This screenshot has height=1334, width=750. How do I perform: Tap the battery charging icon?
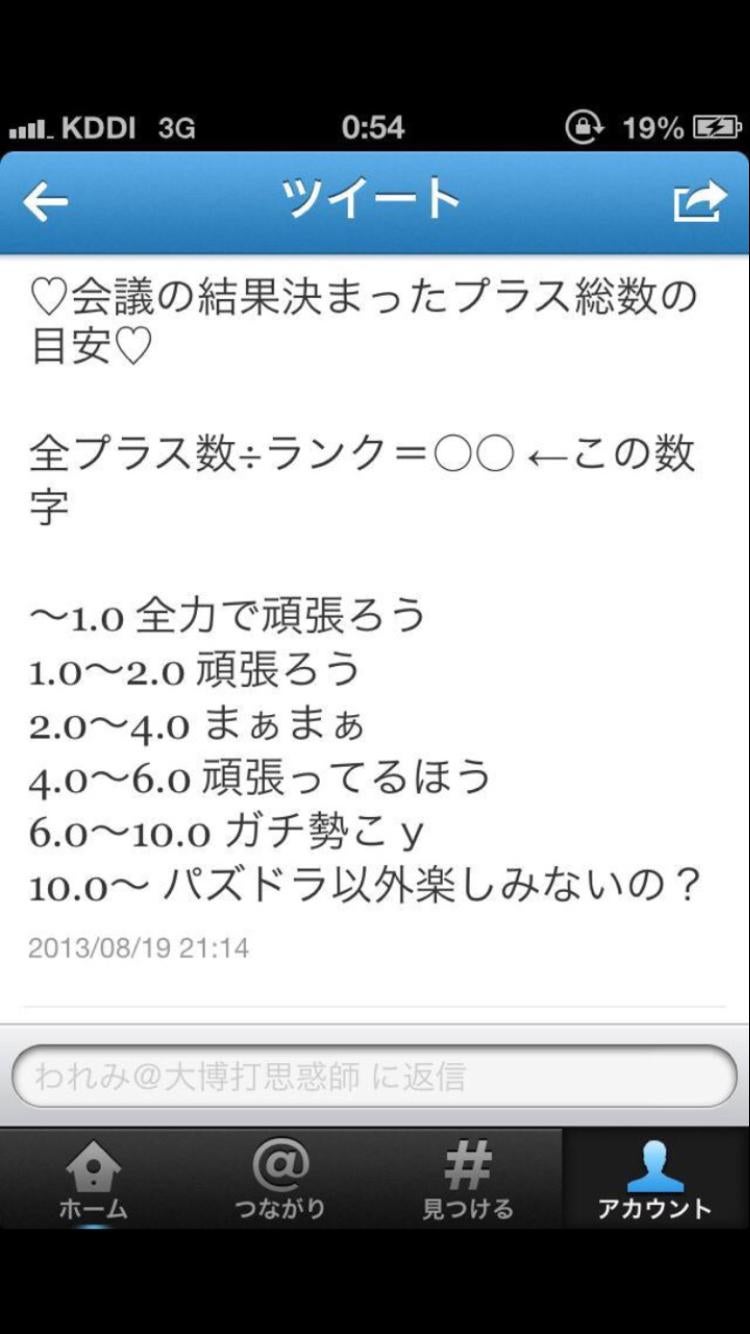(716, 128)
